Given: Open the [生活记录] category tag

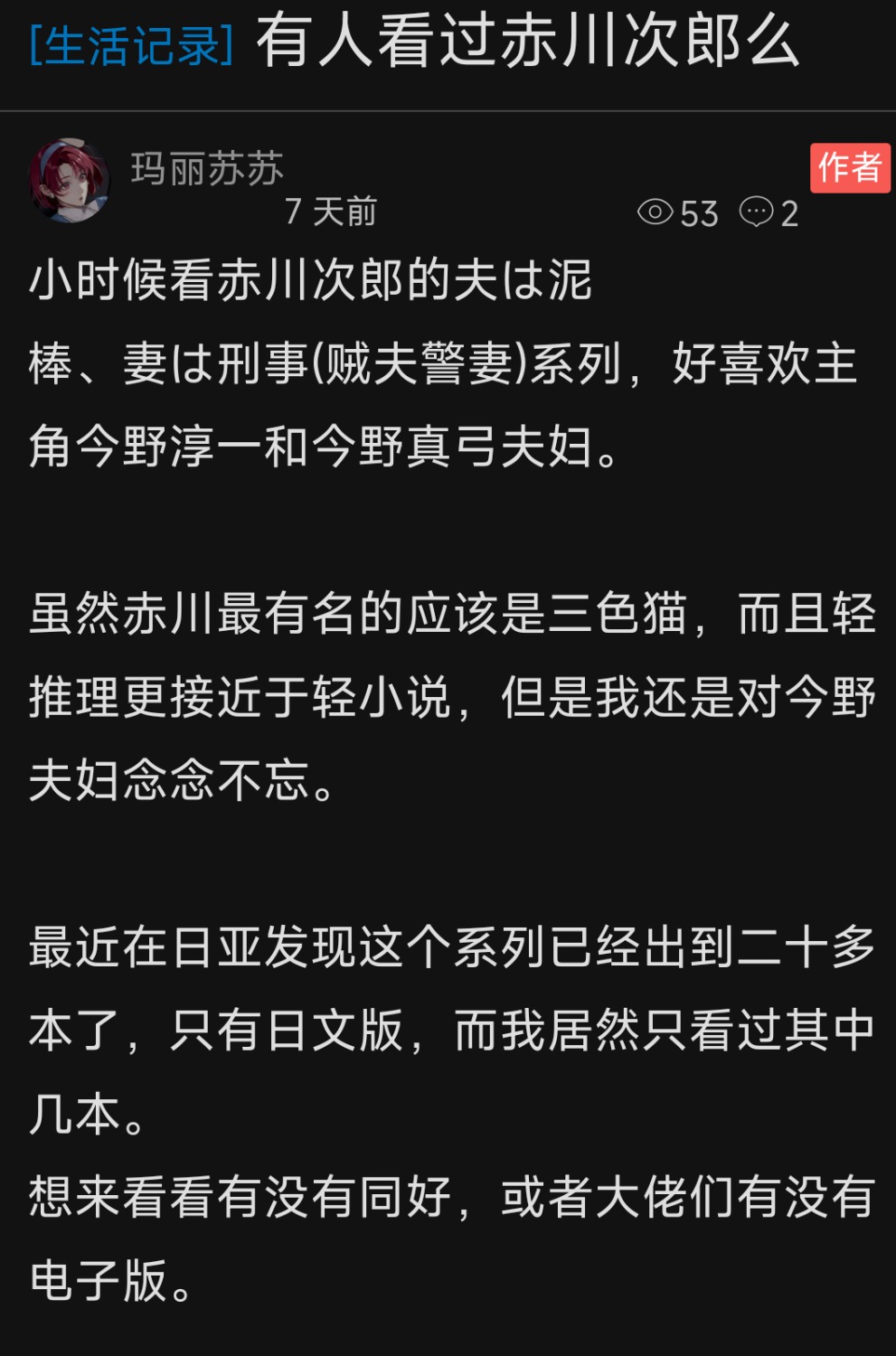Looking at the screenshot, I should click(x=132, y=45).
